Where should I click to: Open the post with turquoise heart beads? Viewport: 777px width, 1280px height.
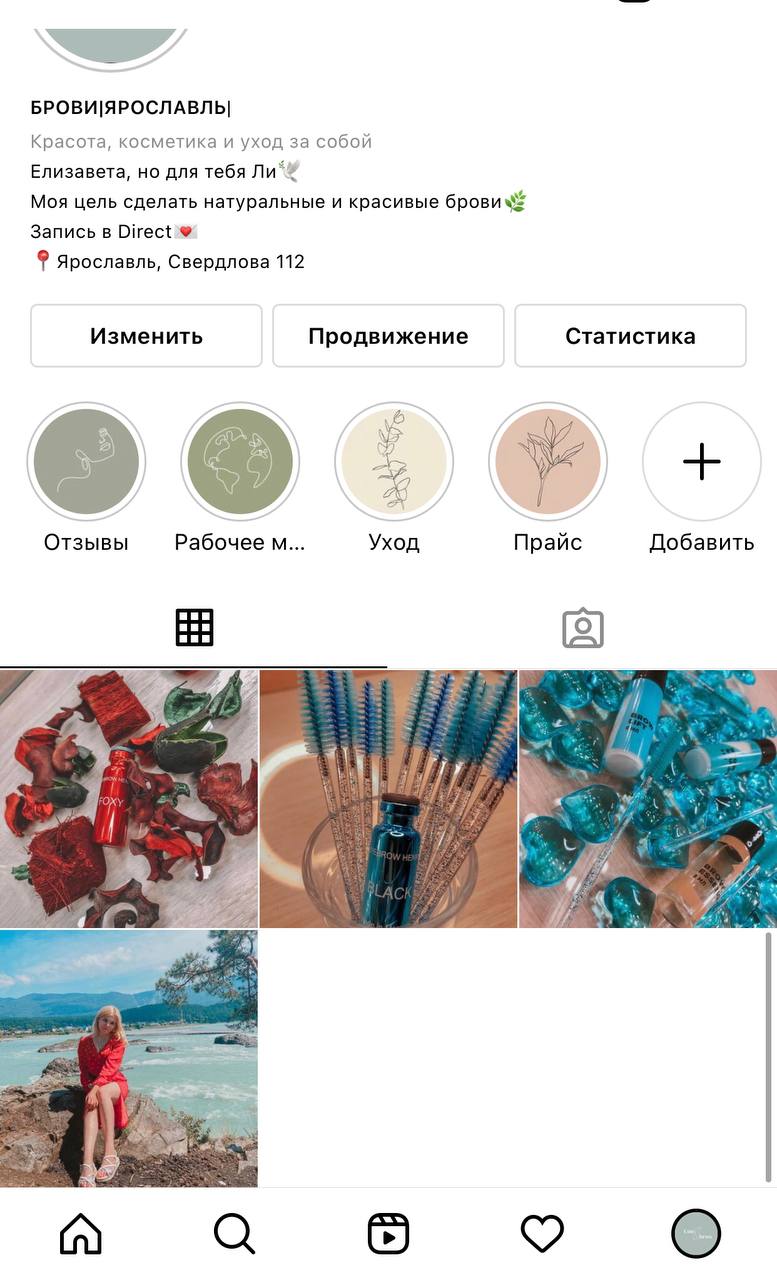click(x=648, y=799)
